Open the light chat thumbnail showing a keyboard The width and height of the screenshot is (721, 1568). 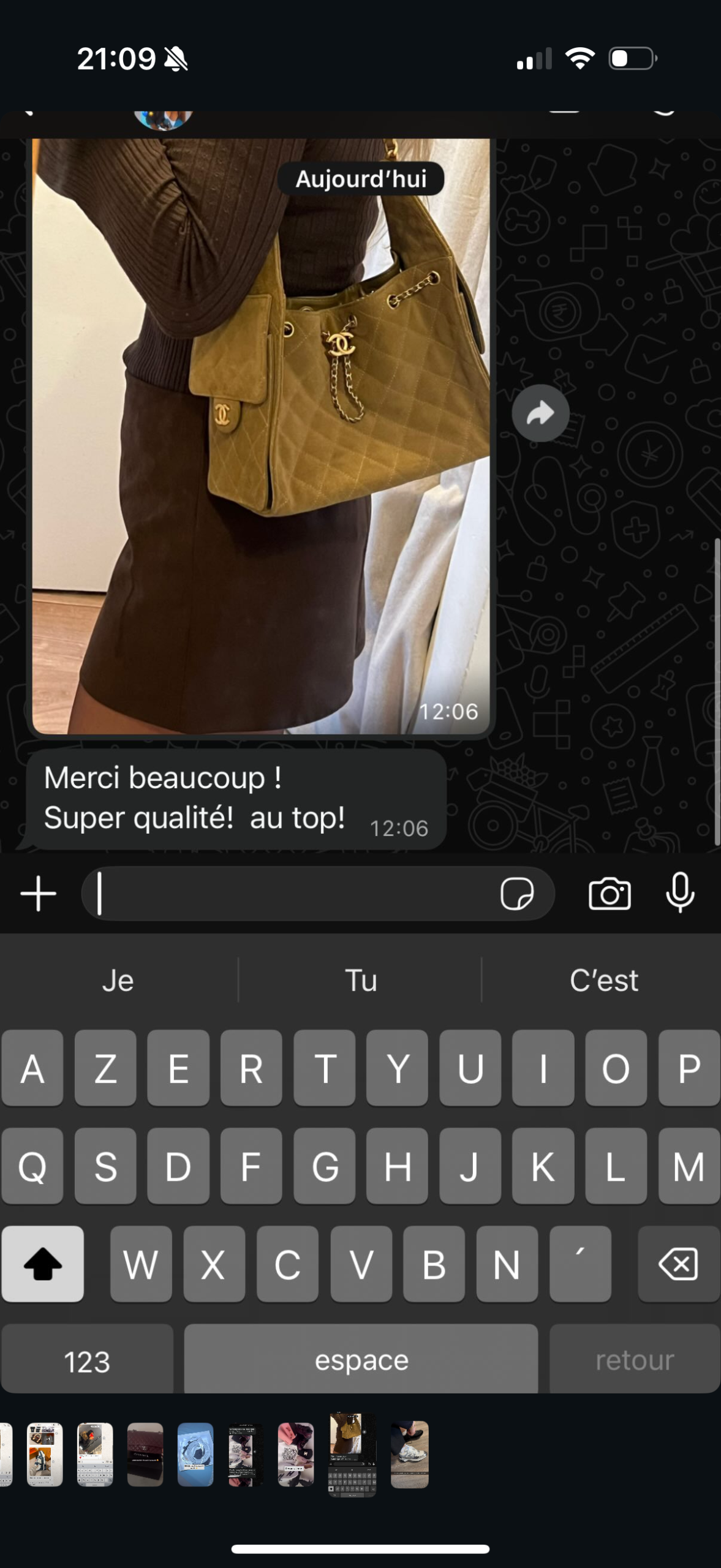click(95, 1454)
